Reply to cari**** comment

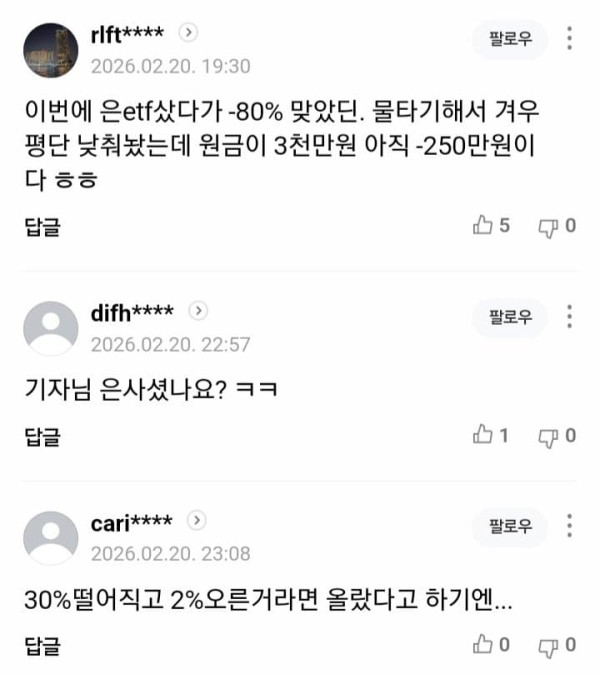click(42, 645)
